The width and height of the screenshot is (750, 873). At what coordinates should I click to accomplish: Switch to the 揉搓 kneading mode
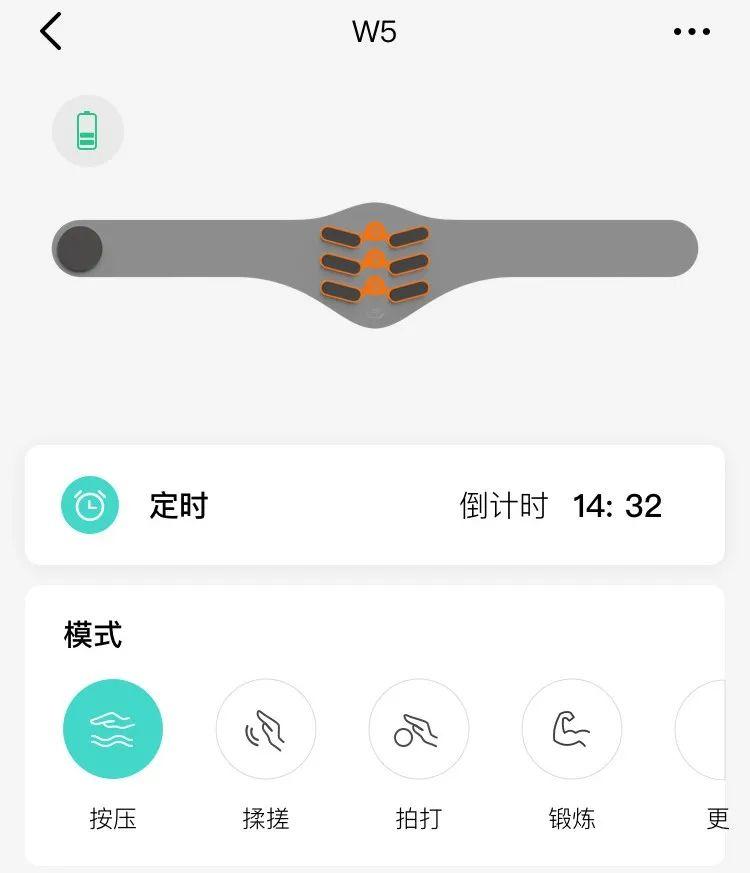(266, 729)
